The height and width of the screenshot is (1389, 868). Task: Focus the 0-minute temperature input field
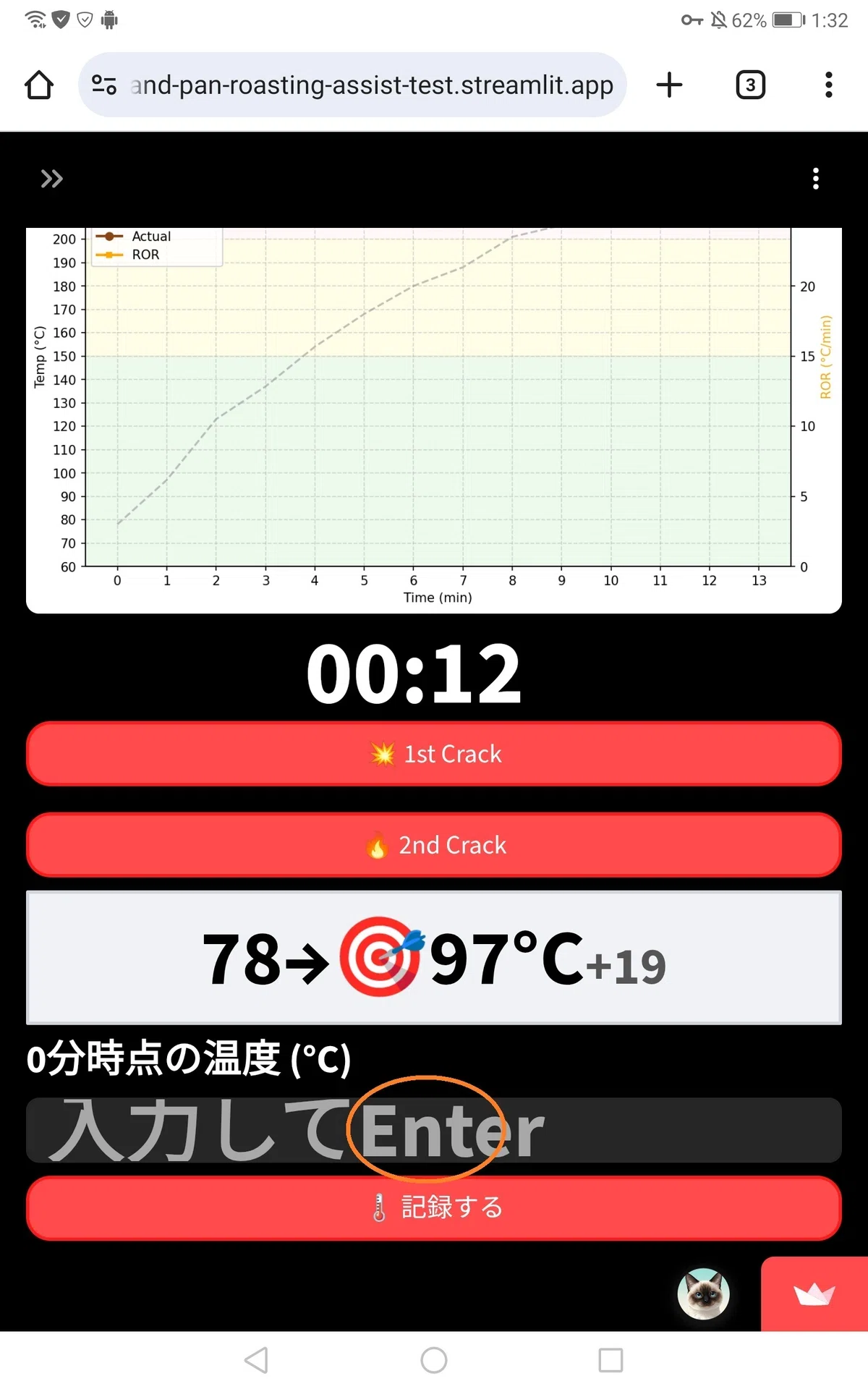coord(434,1130)
